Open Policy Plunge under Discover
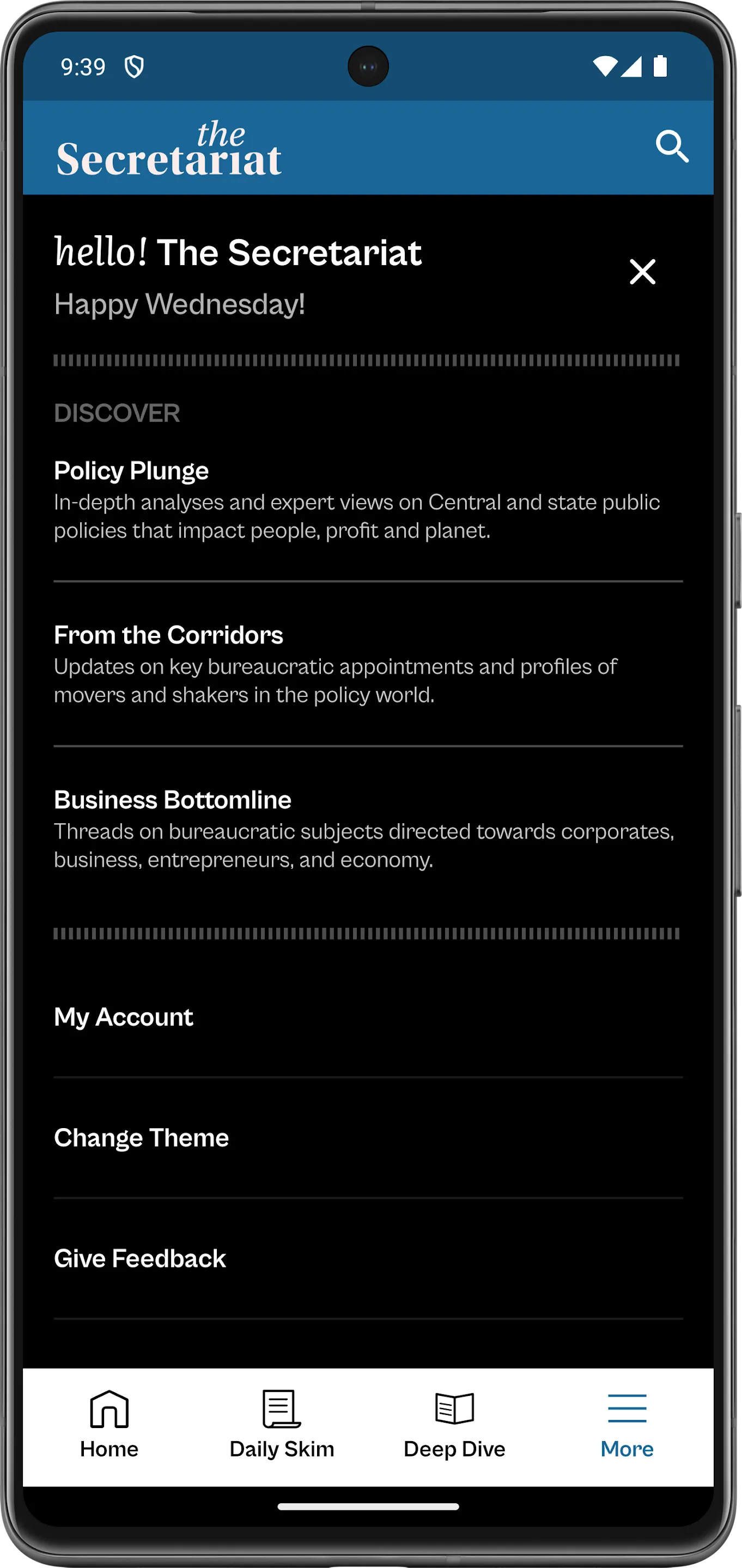The image size is (742, 1568). pyautogui.click(x=131, y=470)
